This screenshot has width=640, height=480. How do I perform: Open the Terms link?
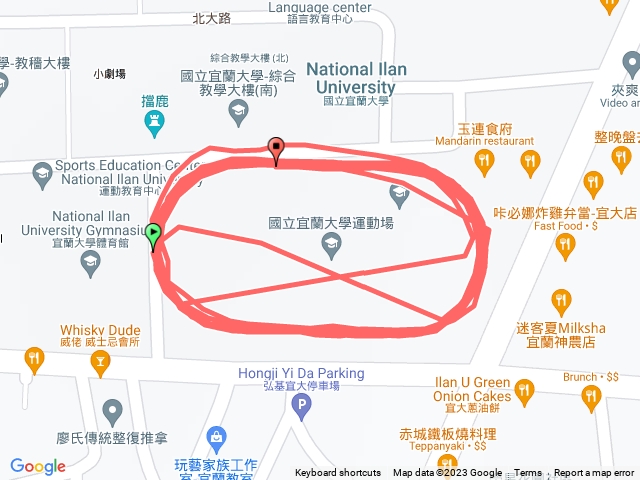pyautogui.click(x=528, y=473)
